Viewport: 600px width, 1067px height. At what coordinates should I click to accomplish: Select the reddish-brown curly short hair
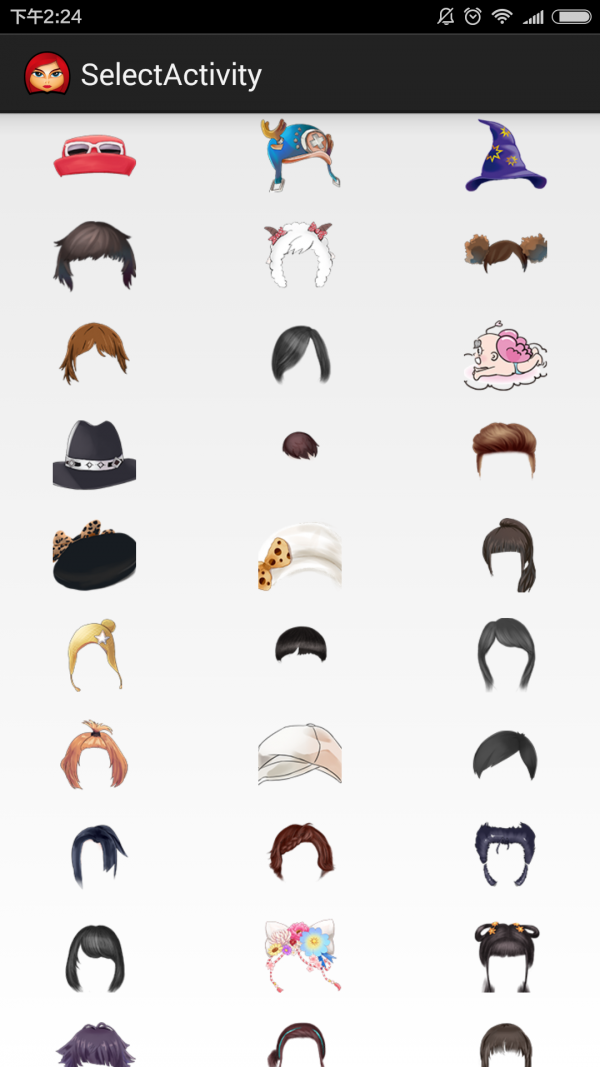point(300,852)
